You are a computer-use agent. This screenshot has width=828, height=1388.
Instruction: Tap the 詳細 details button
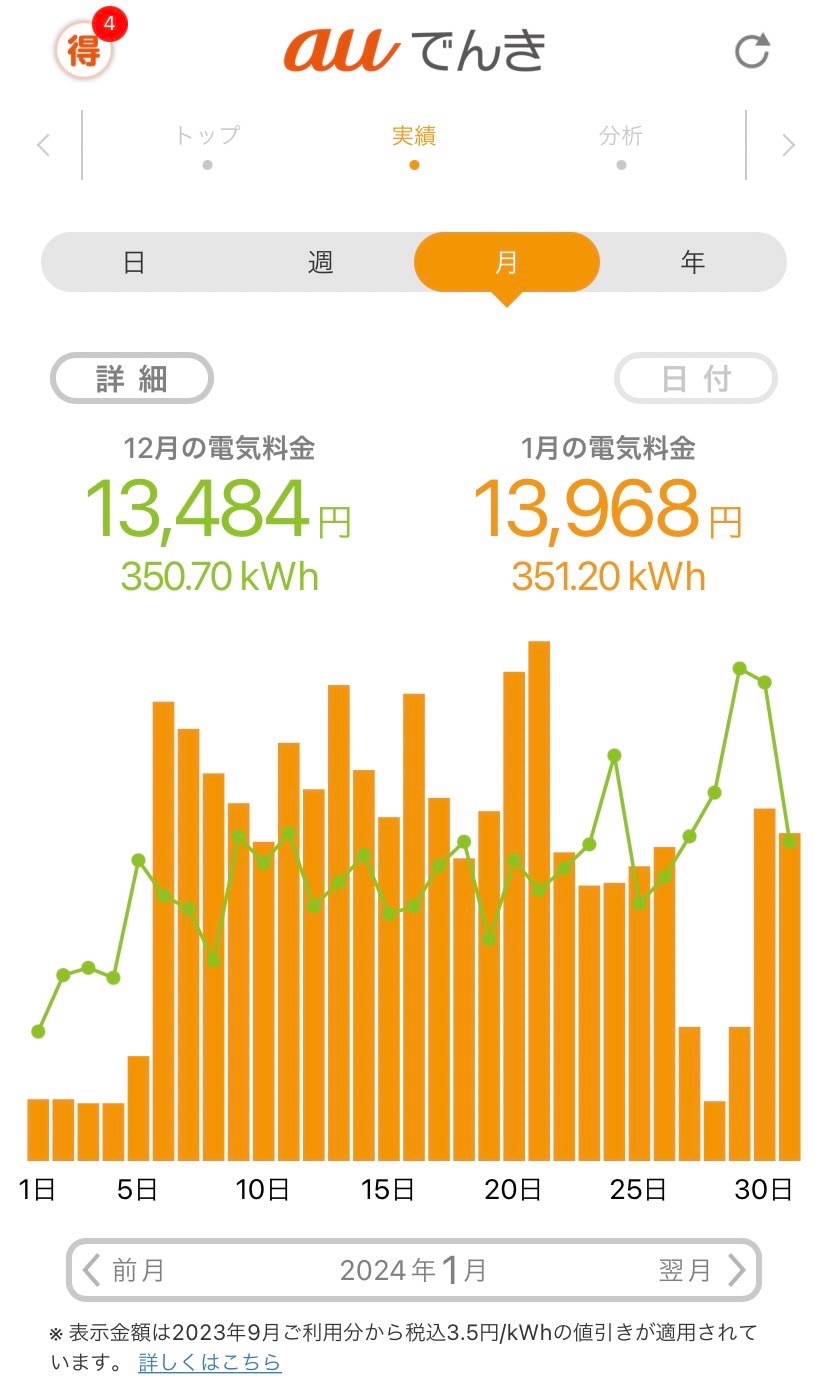132,378
